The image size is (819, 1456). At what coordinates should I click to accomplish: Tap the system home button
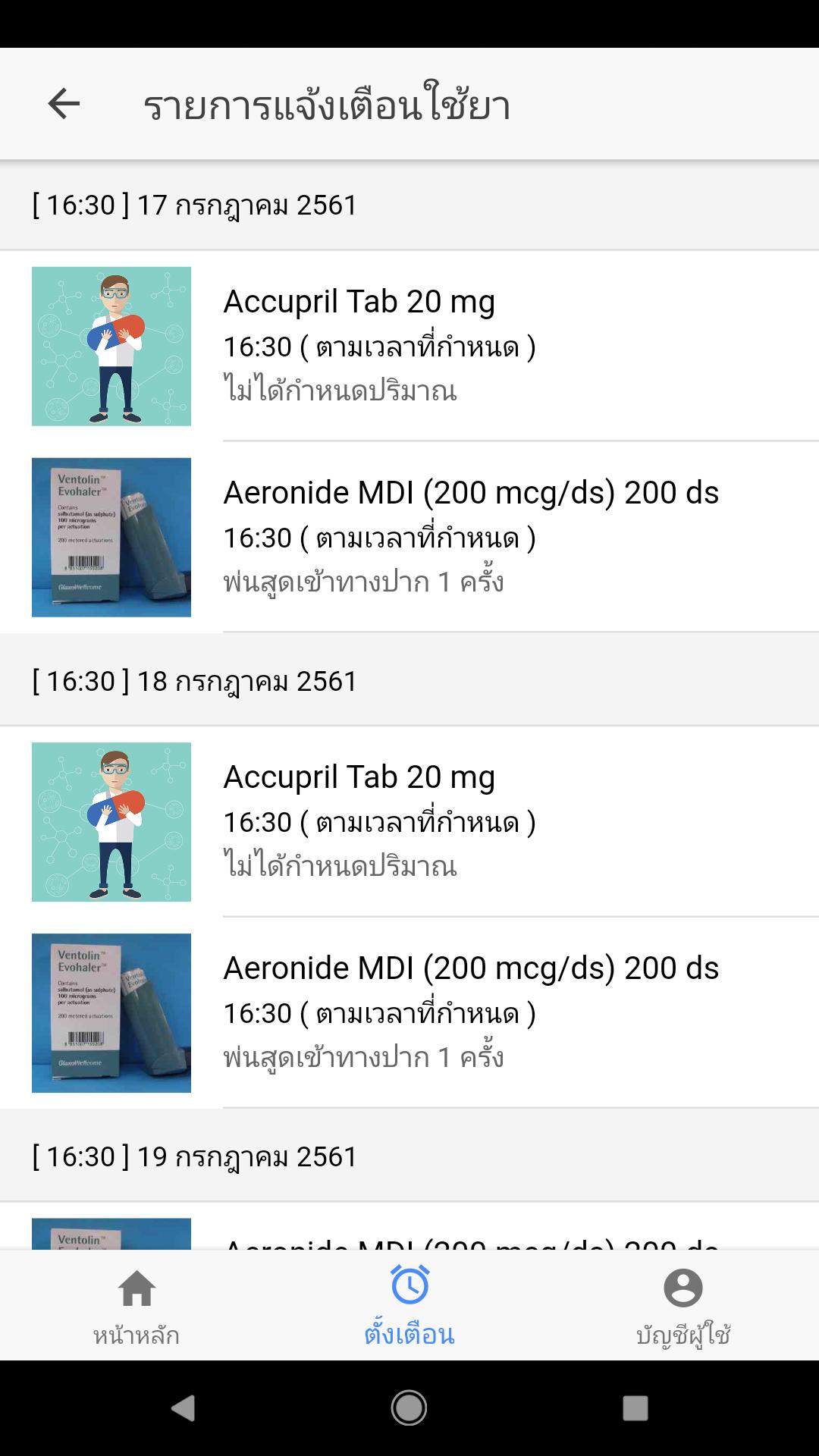tap(409, 1408)
